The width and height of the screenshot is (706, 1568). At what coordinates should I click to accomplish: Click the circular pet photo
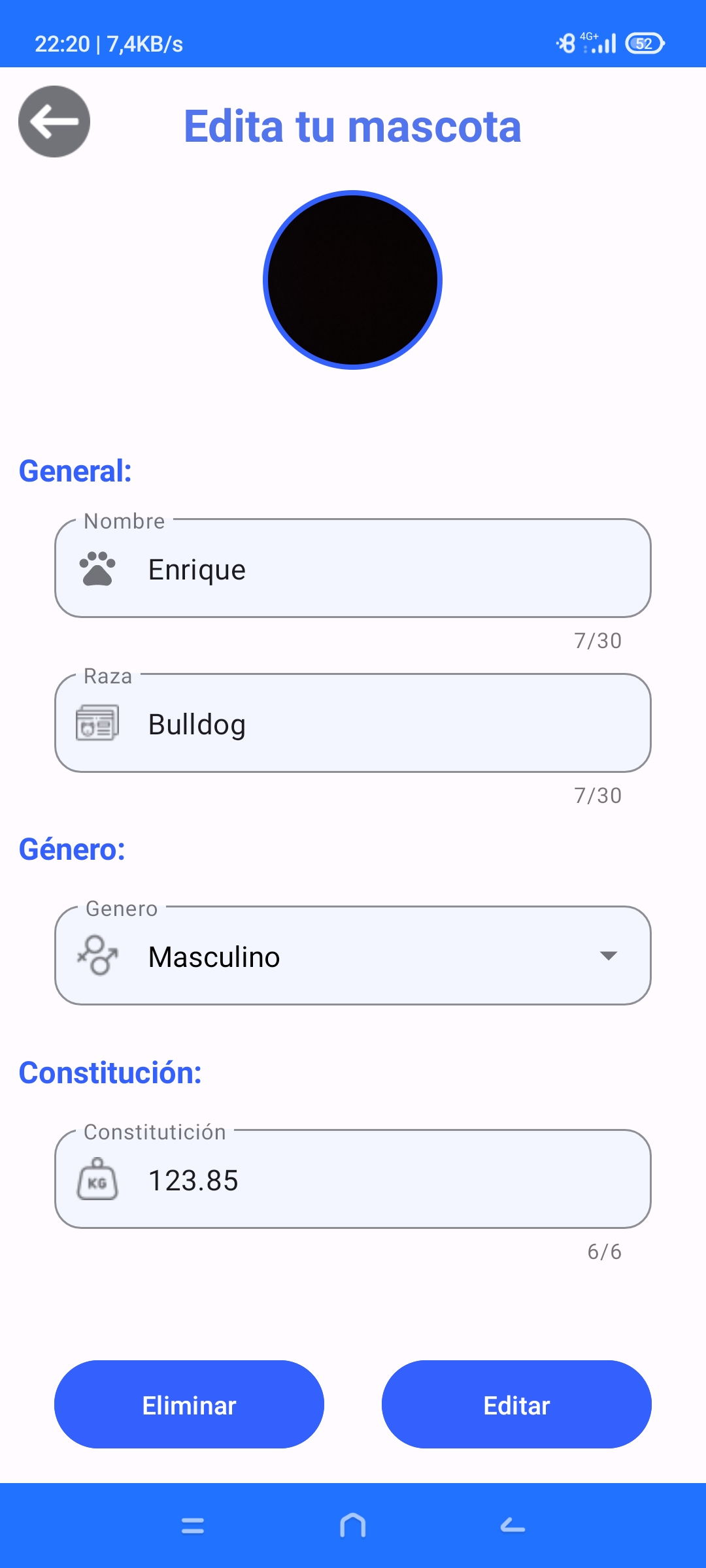tap(353, 279)
